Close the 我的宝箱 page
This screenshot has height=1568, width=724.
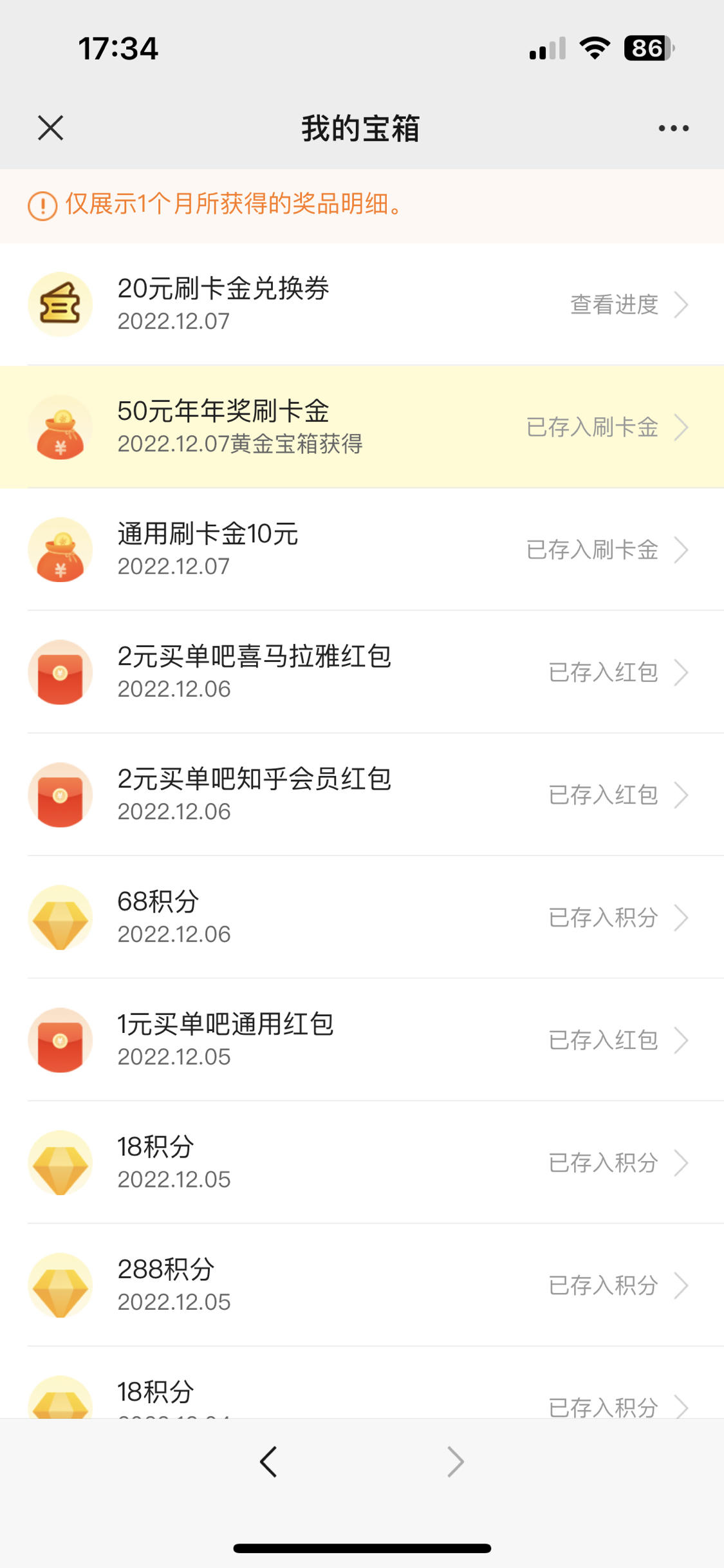[x=50, y=128]
